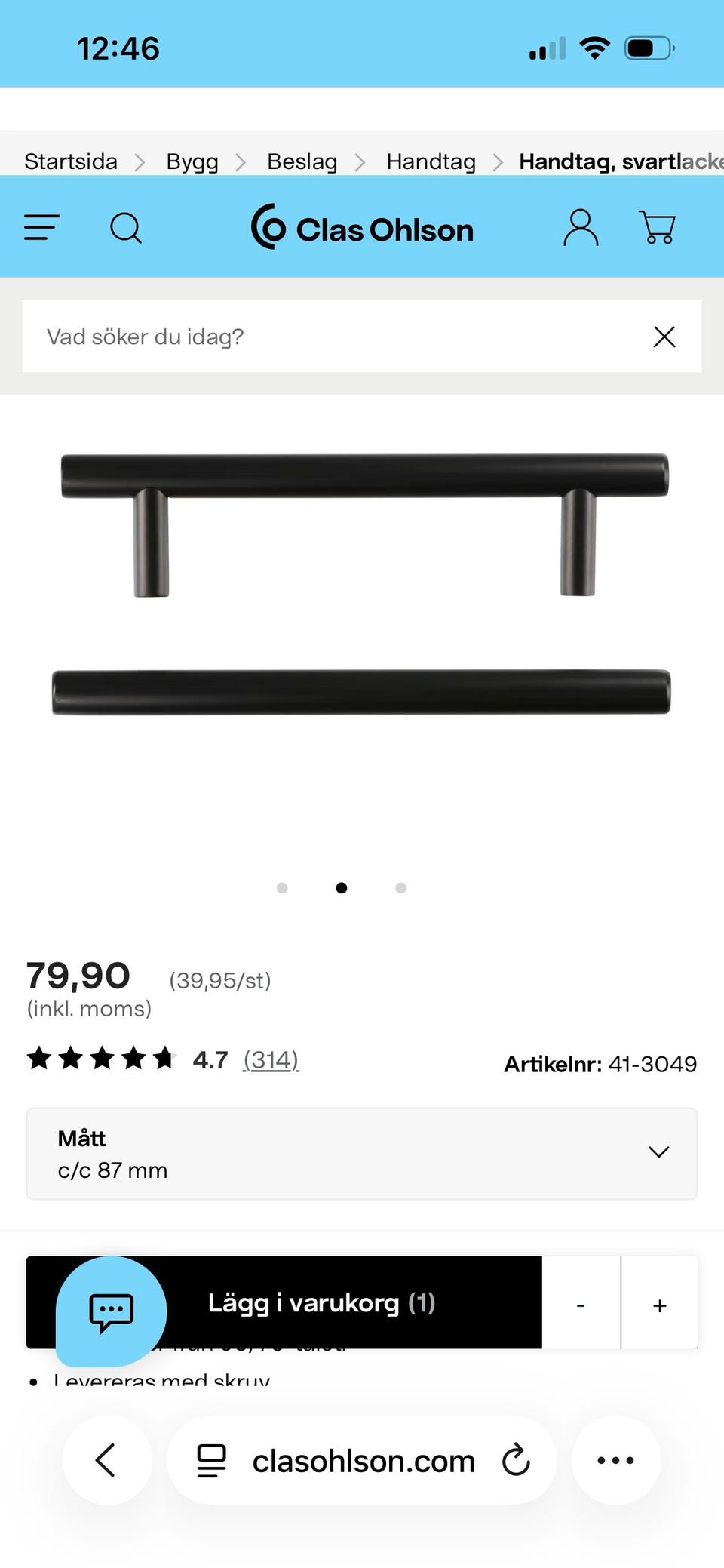Open the user account icon
Image resolution: width=724 pixels, height=1568 pixels.
click(x=581, y=227)
